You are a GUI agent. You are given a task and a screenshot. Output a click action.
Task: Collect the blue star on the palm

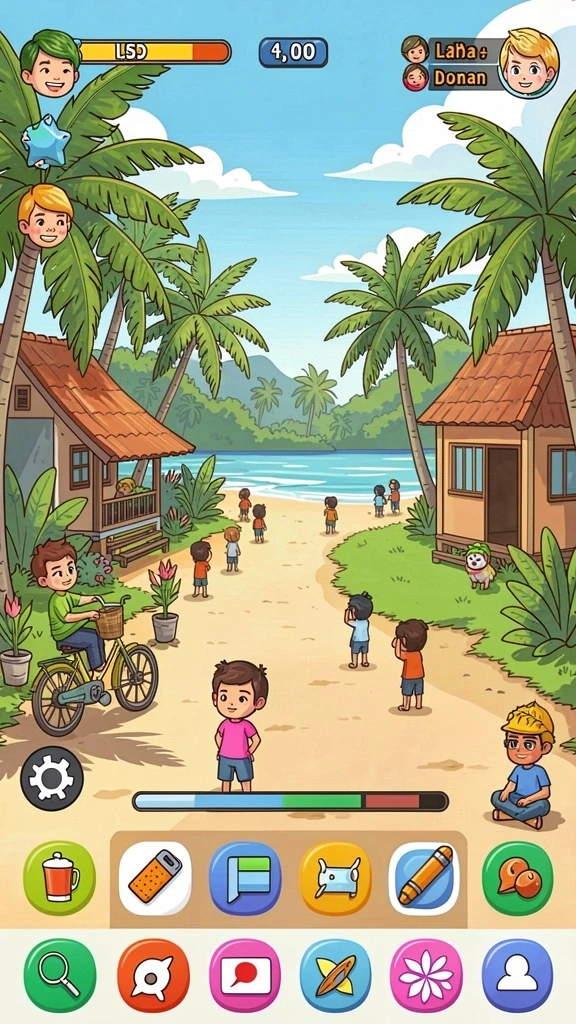pyautogui.click(x=45, y=140)
